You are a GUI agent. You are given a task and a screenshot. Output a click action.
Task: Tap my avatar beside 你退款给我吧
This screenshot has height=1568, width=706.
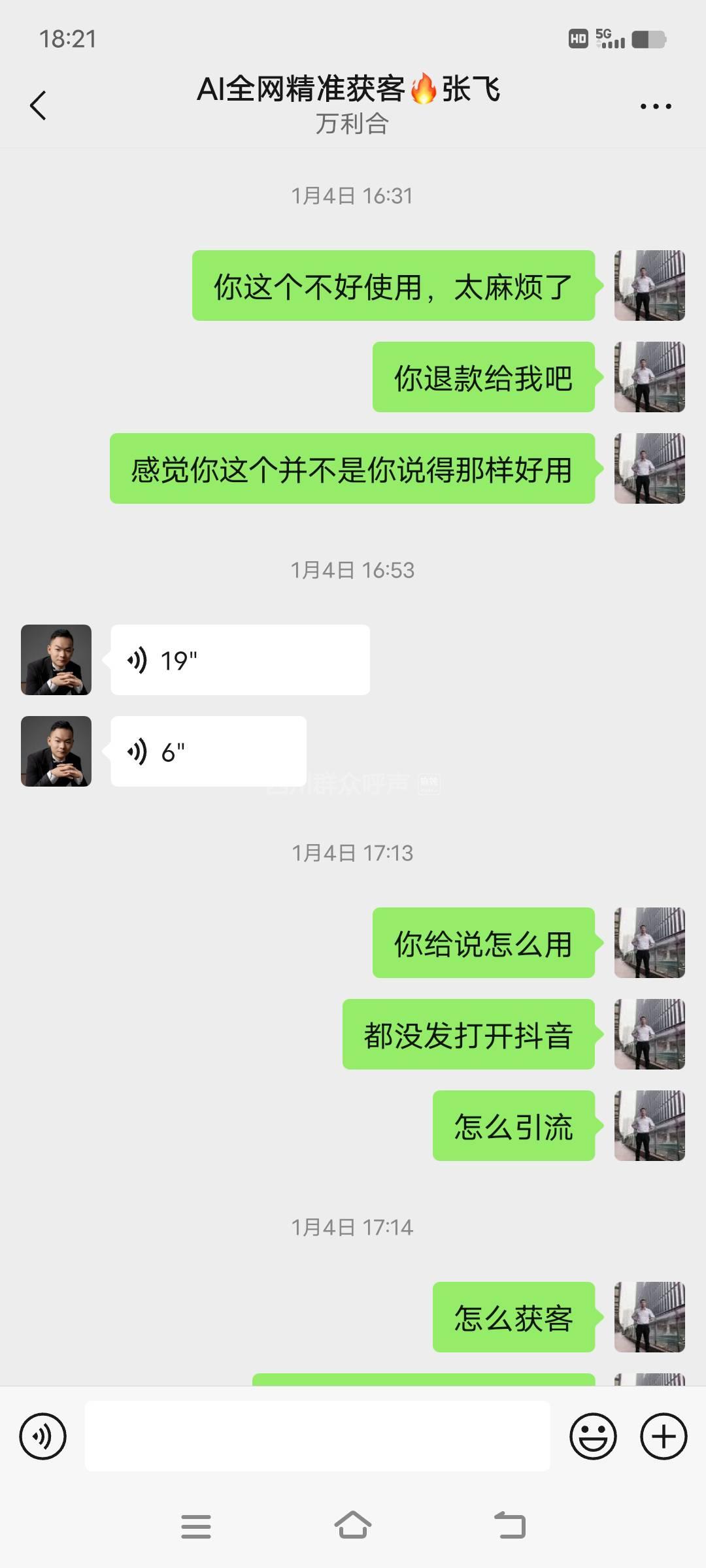point(649,377)
